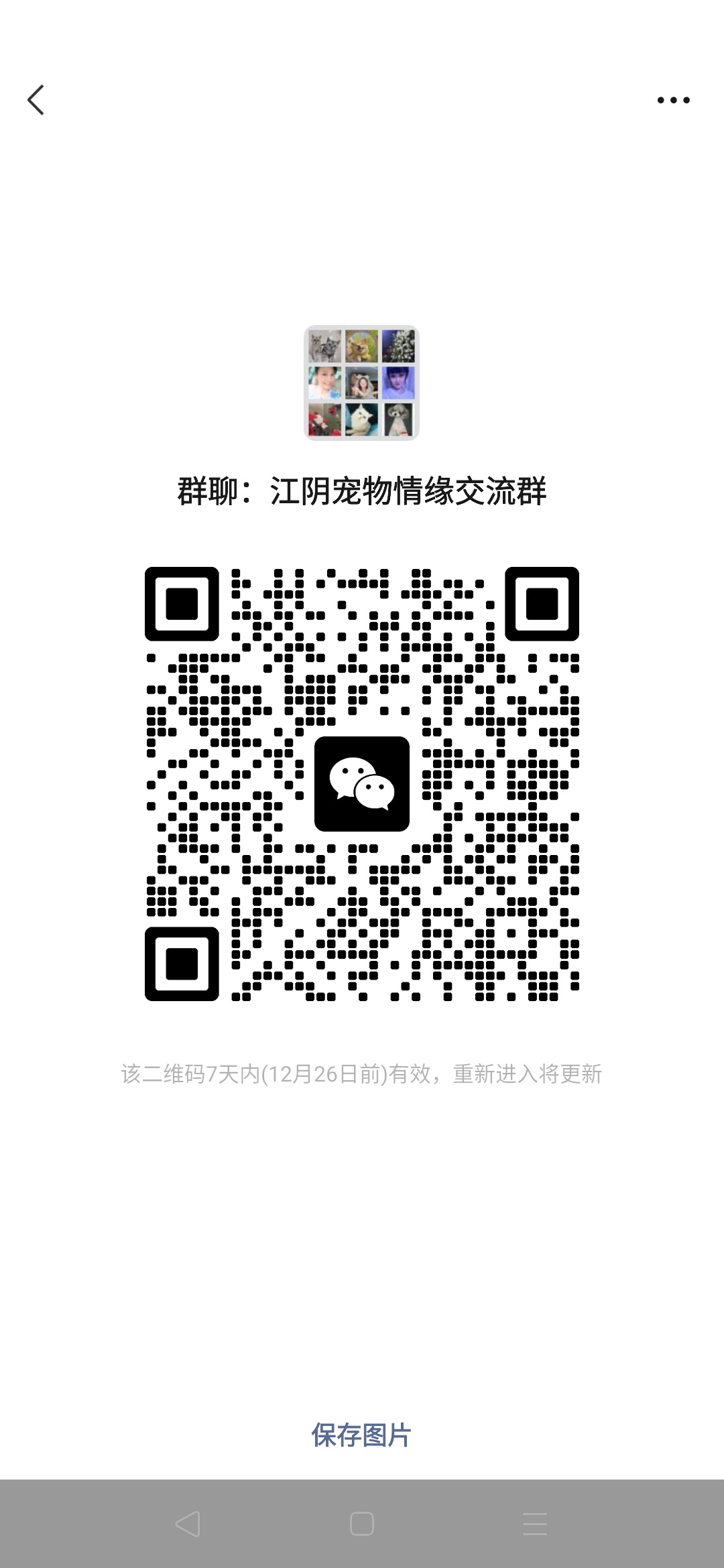Tap 保存图片 to save the image
This screenshot has height=1568, width=724.
[361, 1435]
